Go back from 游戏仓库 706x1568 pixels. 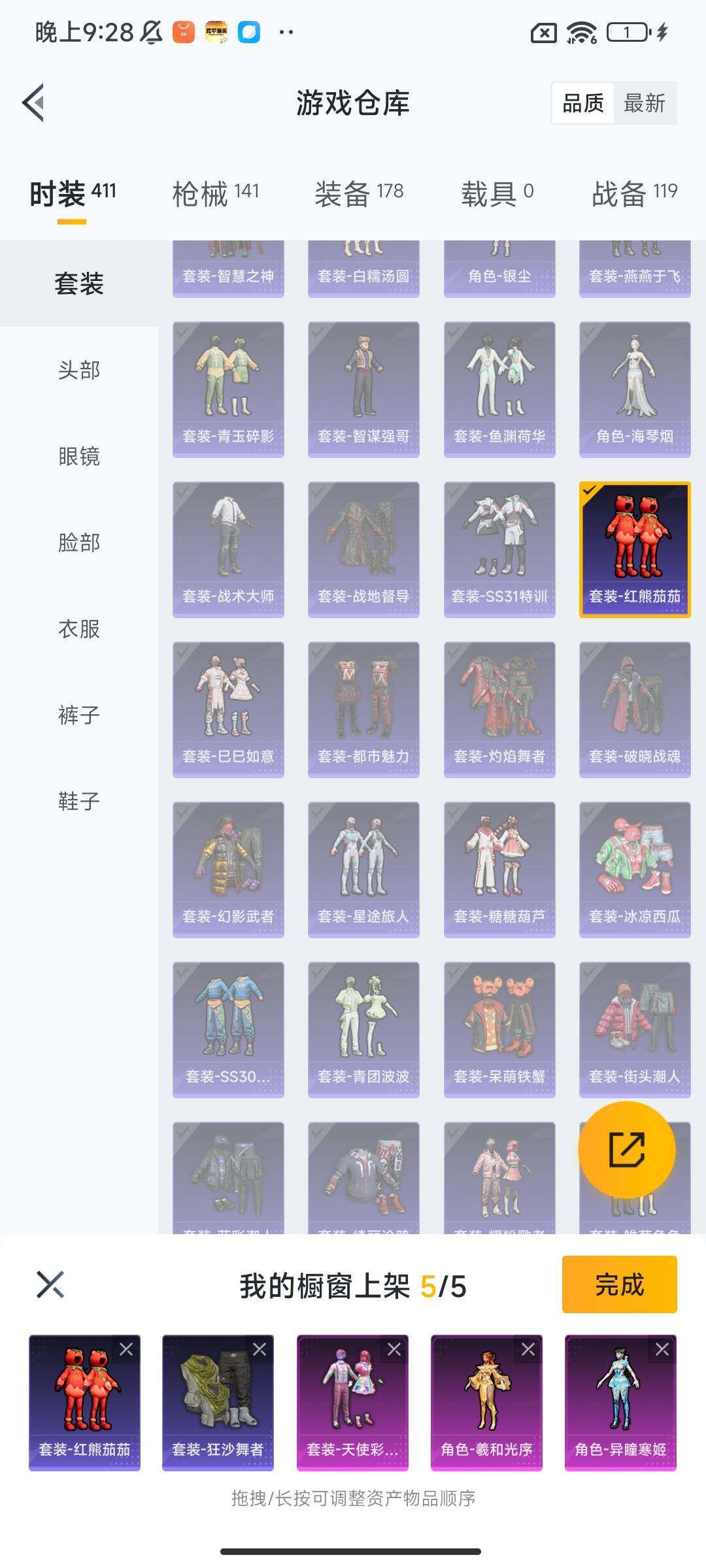point(34,103)
